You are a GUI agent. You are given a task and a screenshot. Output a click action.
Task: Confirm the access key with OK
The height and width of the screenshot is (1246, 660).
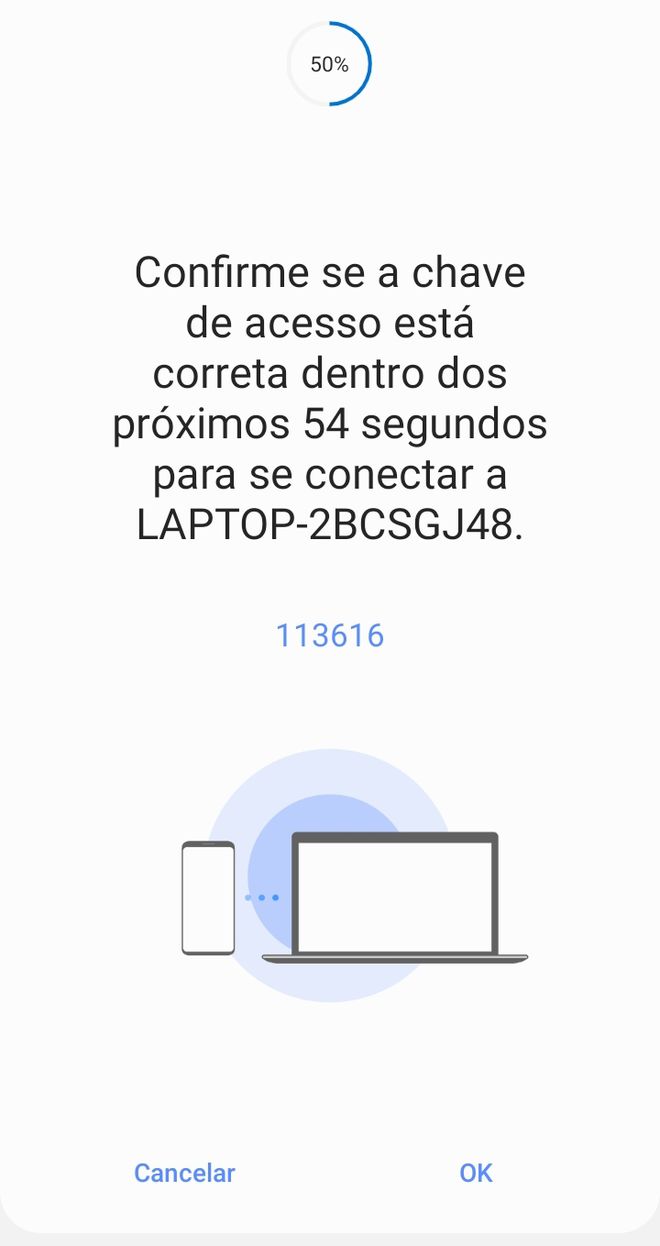pos(476,1173)
